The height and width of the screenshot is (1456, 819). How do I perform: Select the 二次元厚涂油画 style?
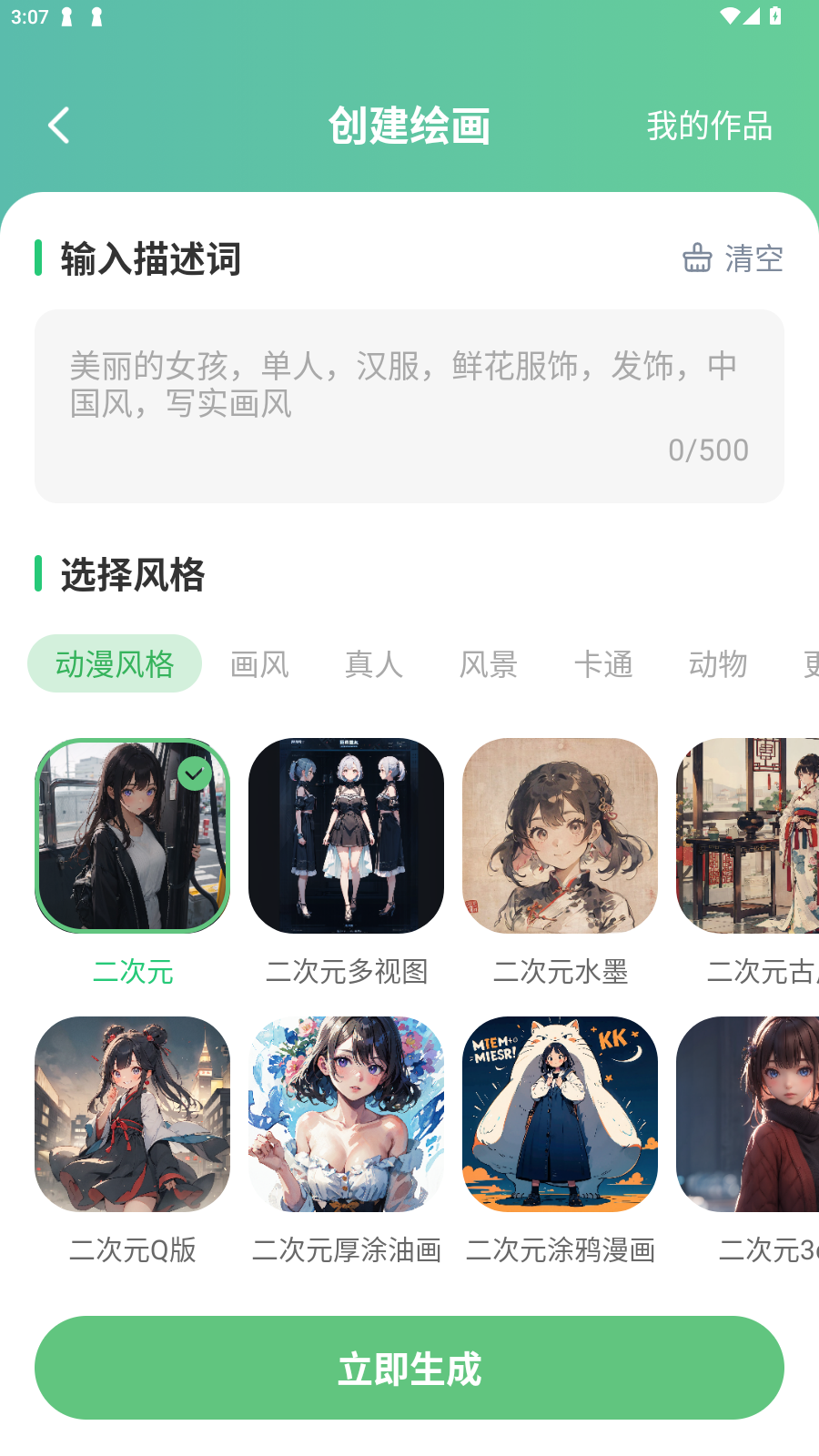coord(346,1114)
